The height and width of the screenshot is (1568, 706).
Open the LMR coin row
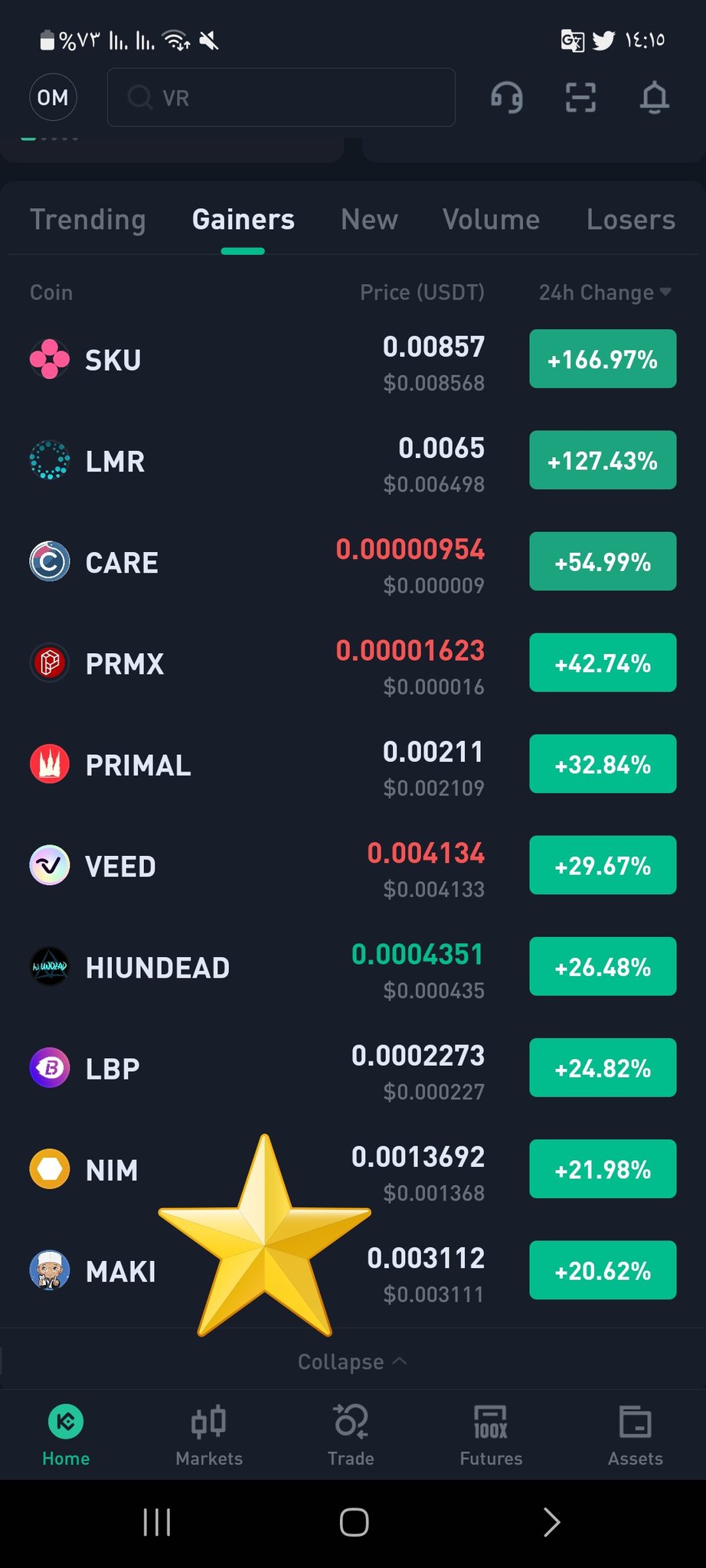pyautogui.click(x=353, y=460)
